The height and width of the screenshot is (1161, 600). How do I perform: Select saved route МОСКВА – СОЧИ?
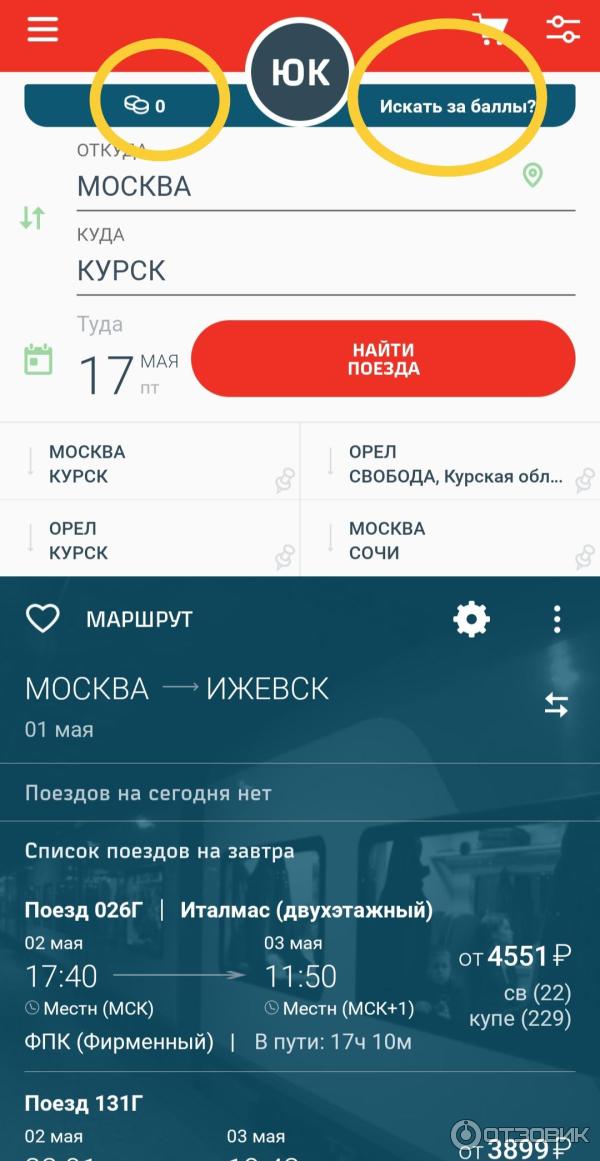(x=450, y=540)
